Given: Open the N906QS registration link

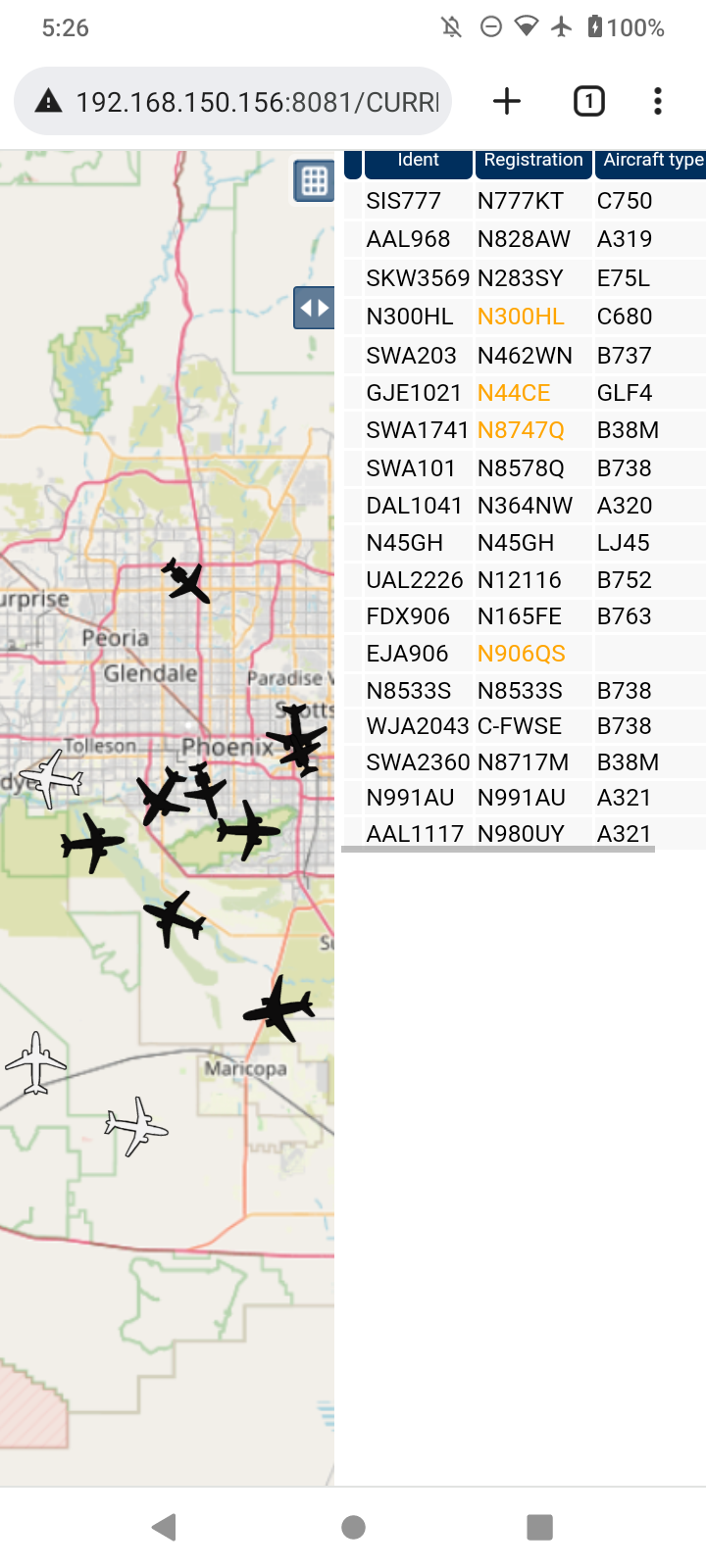Looking at the screenshot, I should pos(521,654).
